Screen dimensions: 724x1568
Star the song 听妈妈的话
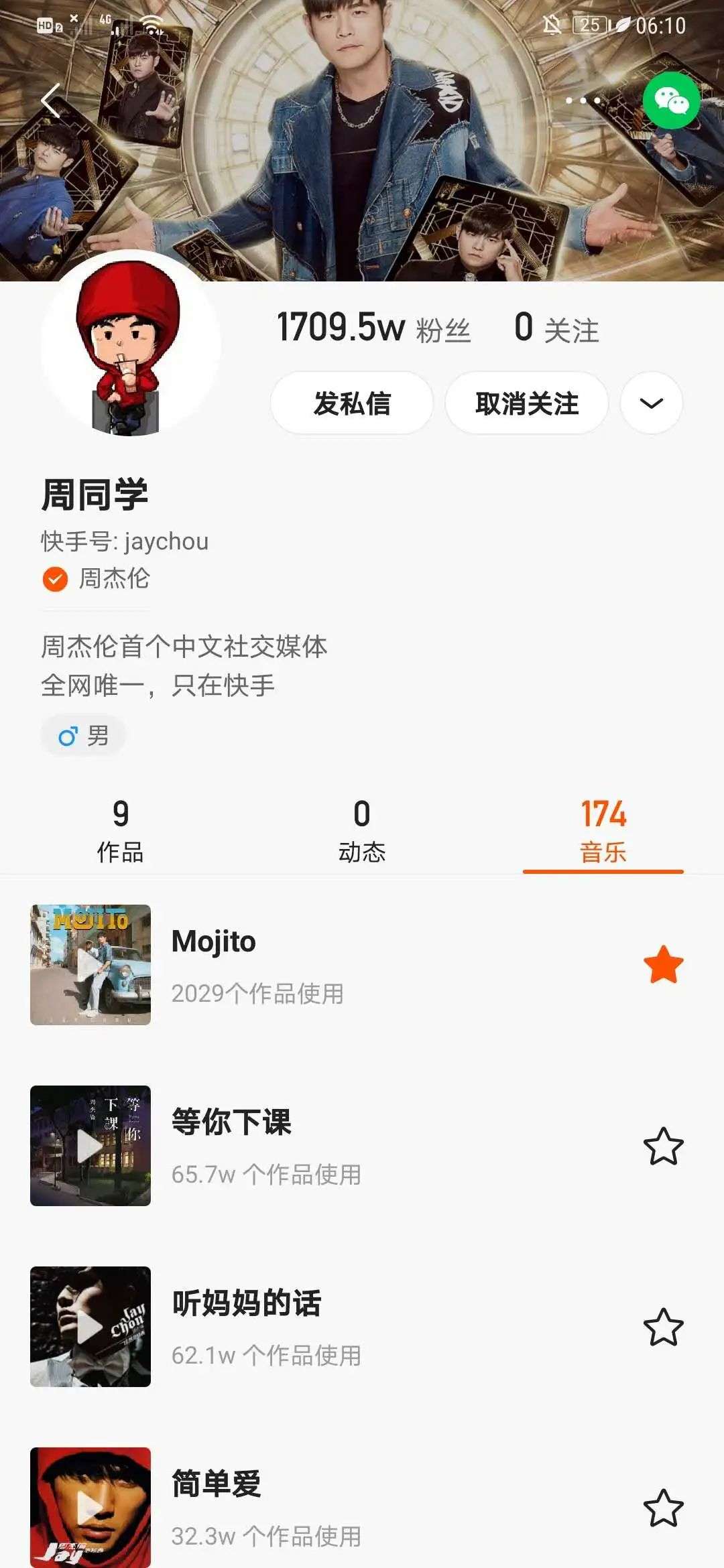pos(663,1327)
